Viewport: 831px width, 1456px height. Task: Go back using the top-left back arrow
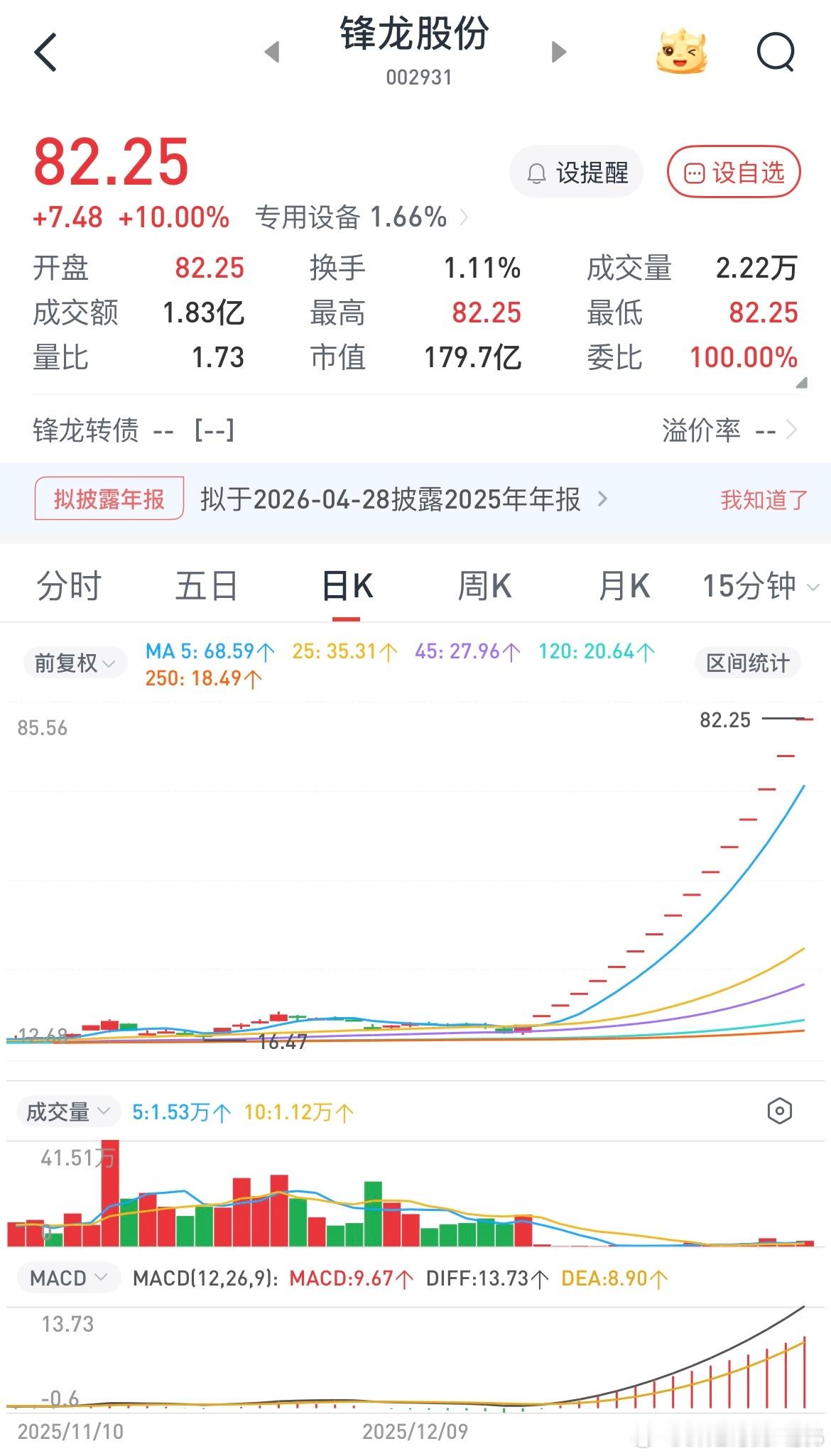coord(45,53)
